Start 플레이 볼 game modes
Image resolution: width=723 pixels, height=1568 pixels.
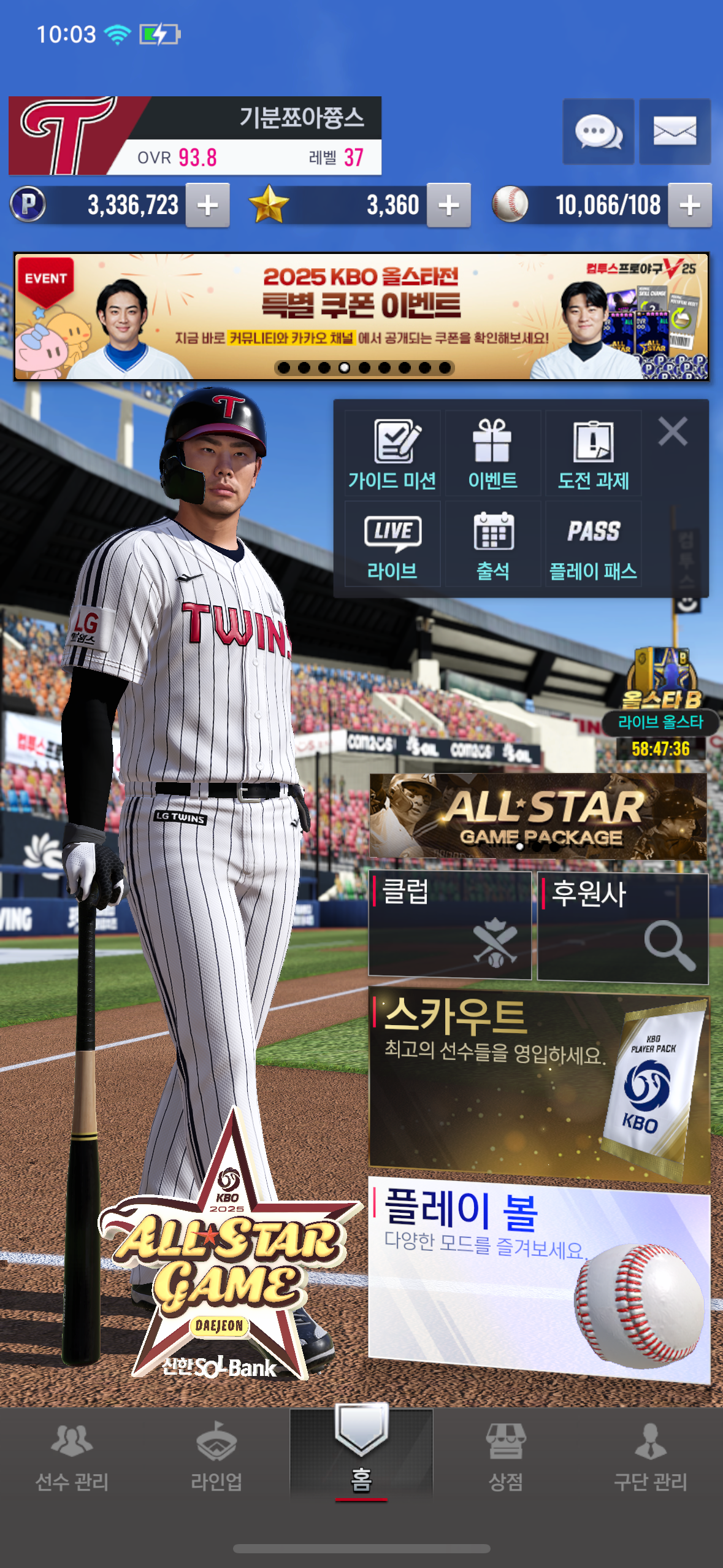pyautogui.click(x=539, y=1276)
